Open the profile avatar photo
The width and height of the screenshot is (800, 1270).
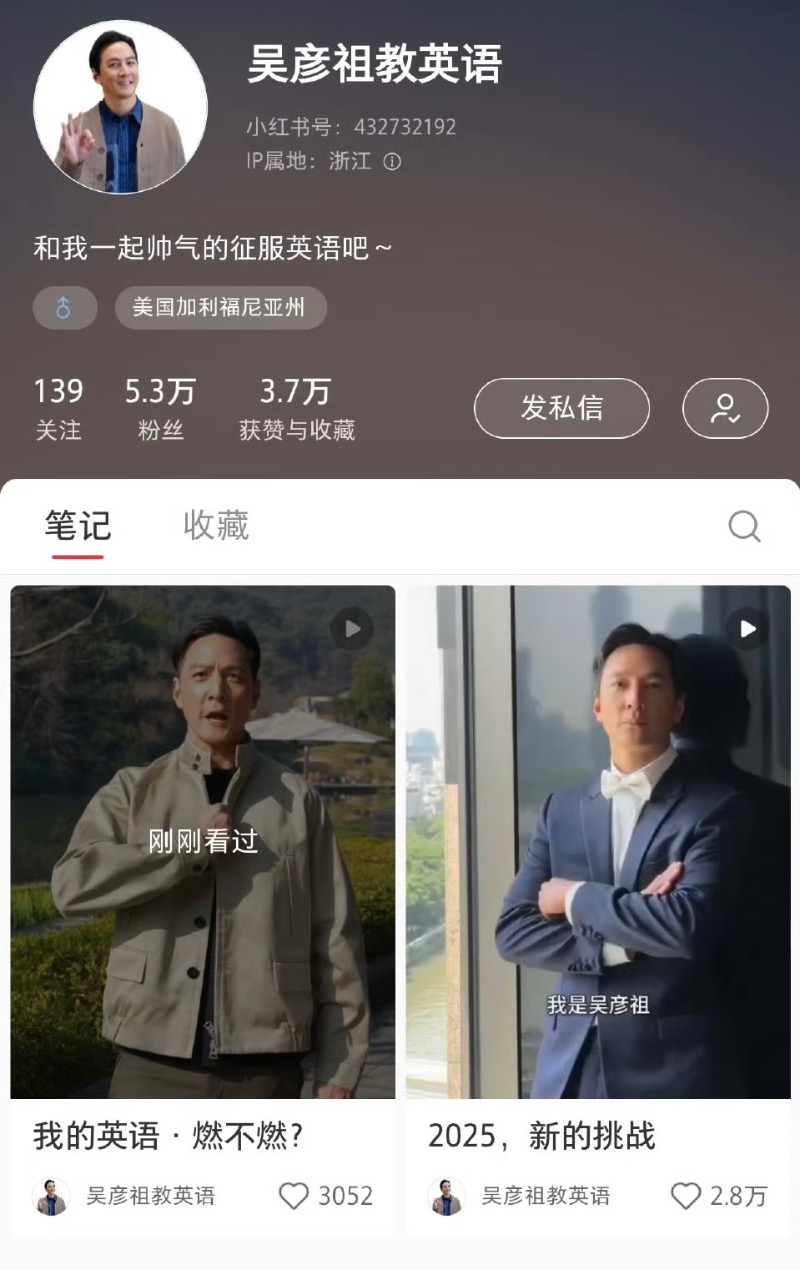[x=120, y=107]
